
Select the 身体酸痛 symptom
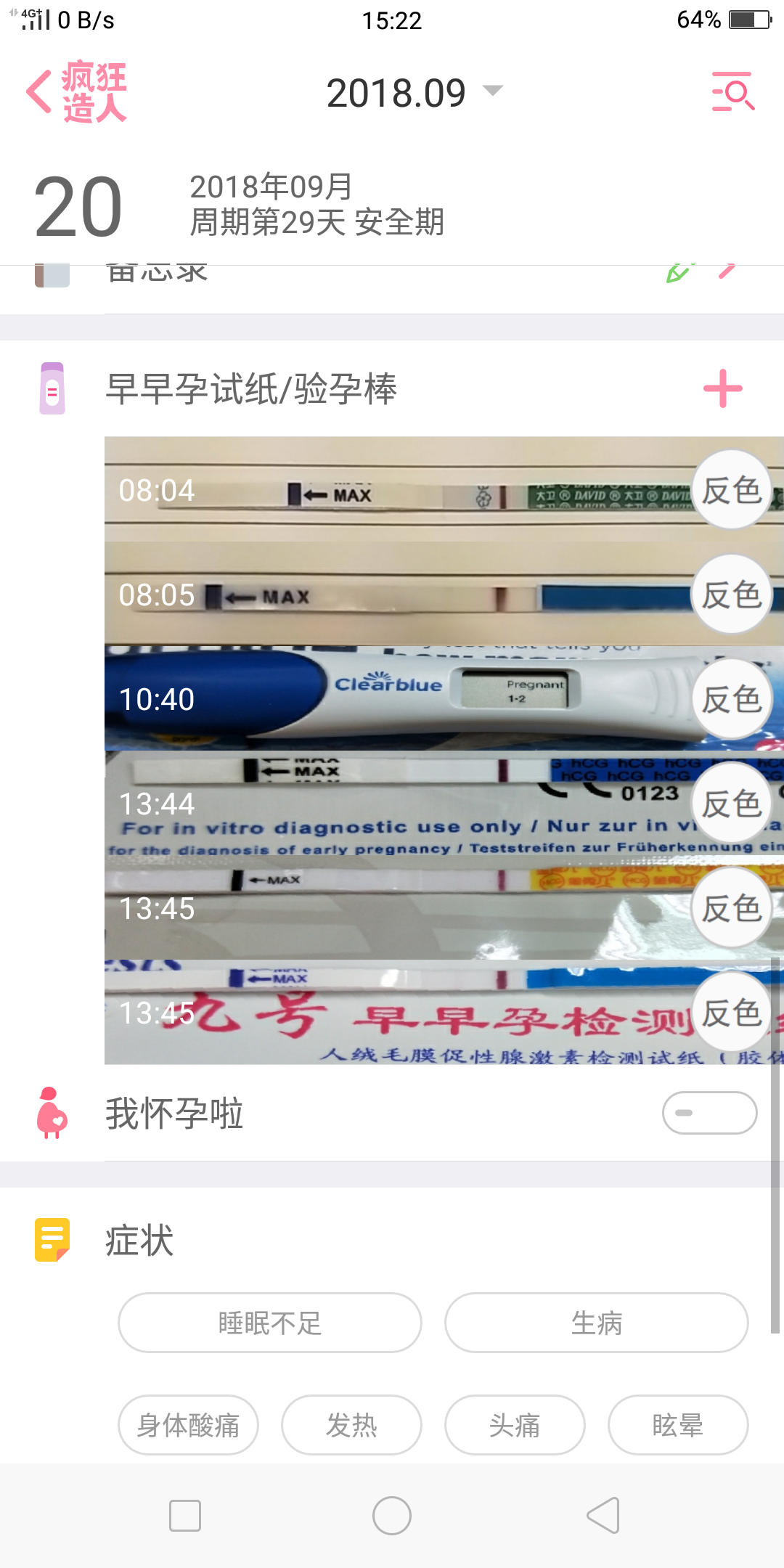(x=188, y=1425)
